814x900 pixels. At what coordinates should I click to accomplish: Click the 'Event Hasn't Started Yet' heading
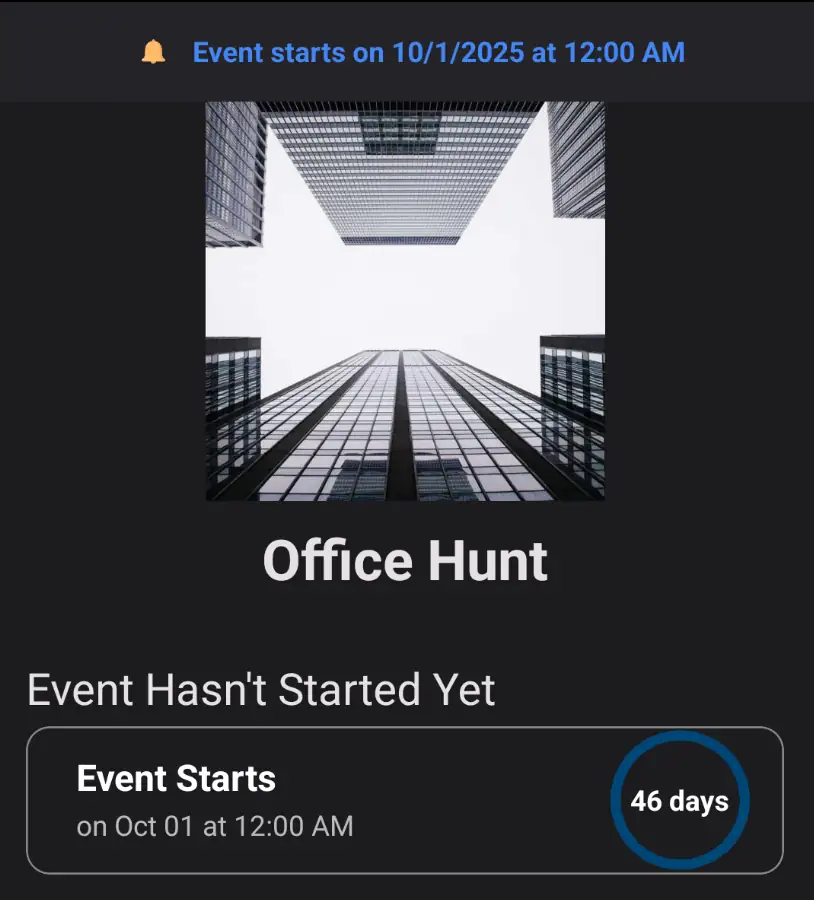point(260,689)
